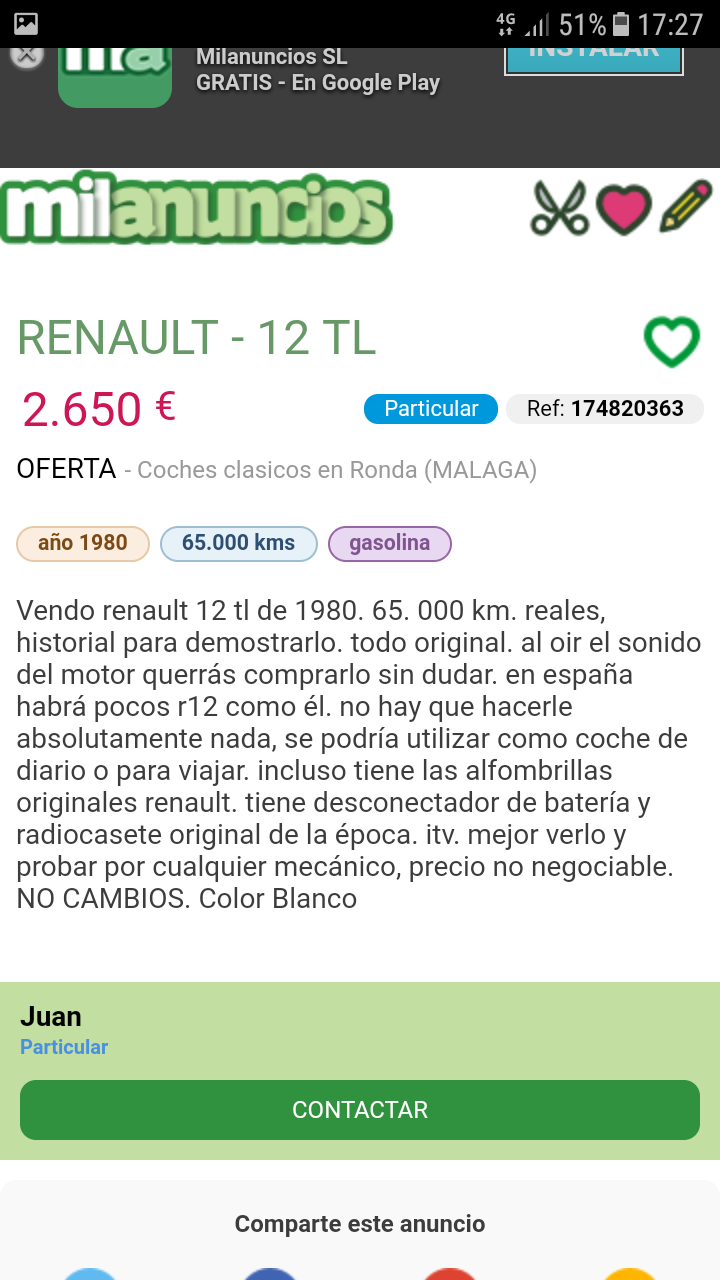Tap the pencil icon to post ad

point(685,207)
